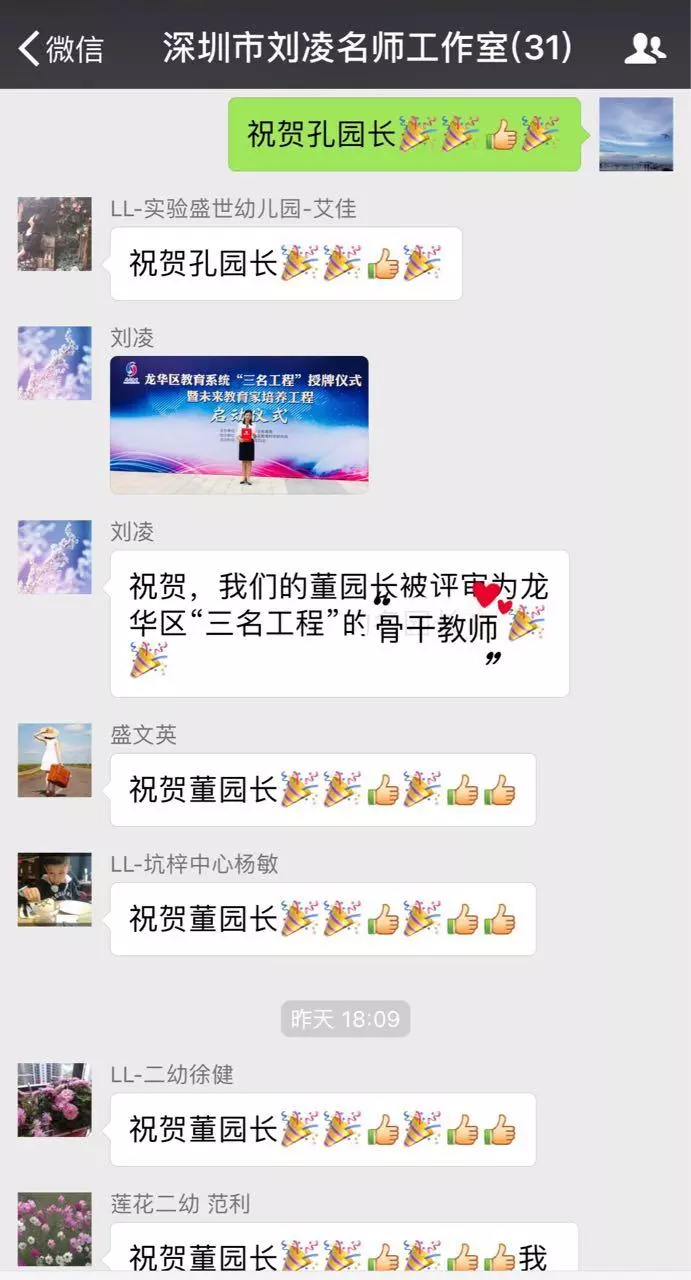Go back to the 微信 chat list
This screenshot has height=1280, width=691.
click(x=60, y=47)
